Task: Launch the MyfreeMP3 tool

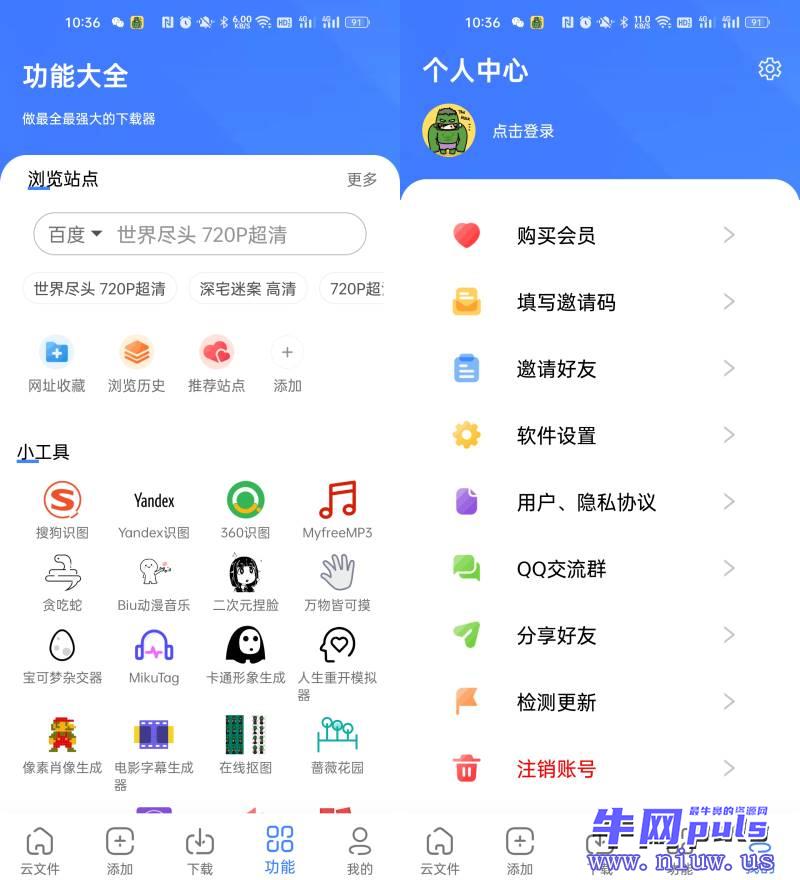Action: [337, 509]
